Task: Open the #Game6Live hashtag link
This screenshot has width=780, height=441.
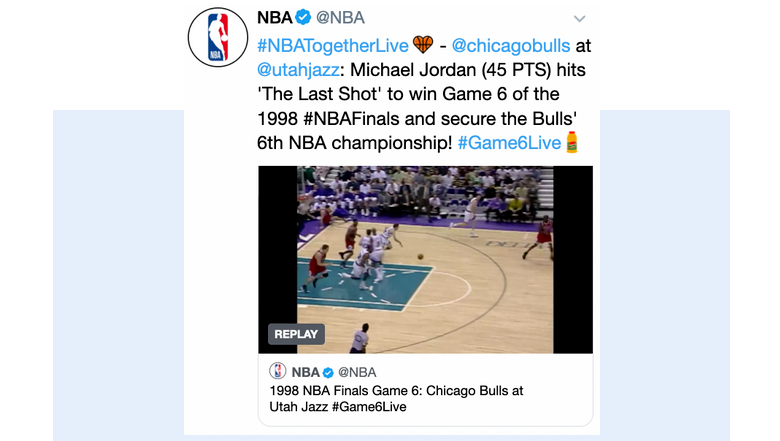Action: tap(509, 142)
